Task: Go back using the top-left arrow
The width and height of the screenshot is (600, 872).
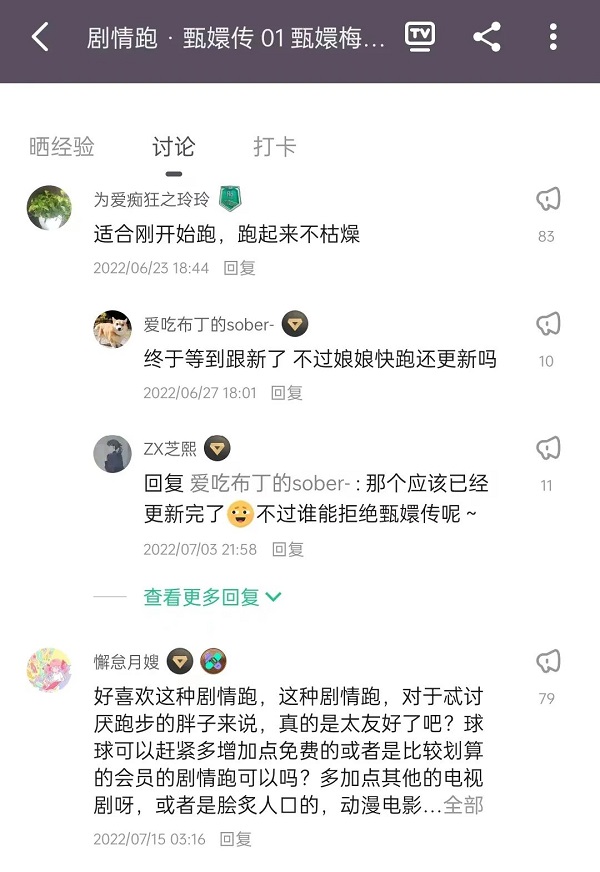Action: pyautogui.click(x=40, y=38)
